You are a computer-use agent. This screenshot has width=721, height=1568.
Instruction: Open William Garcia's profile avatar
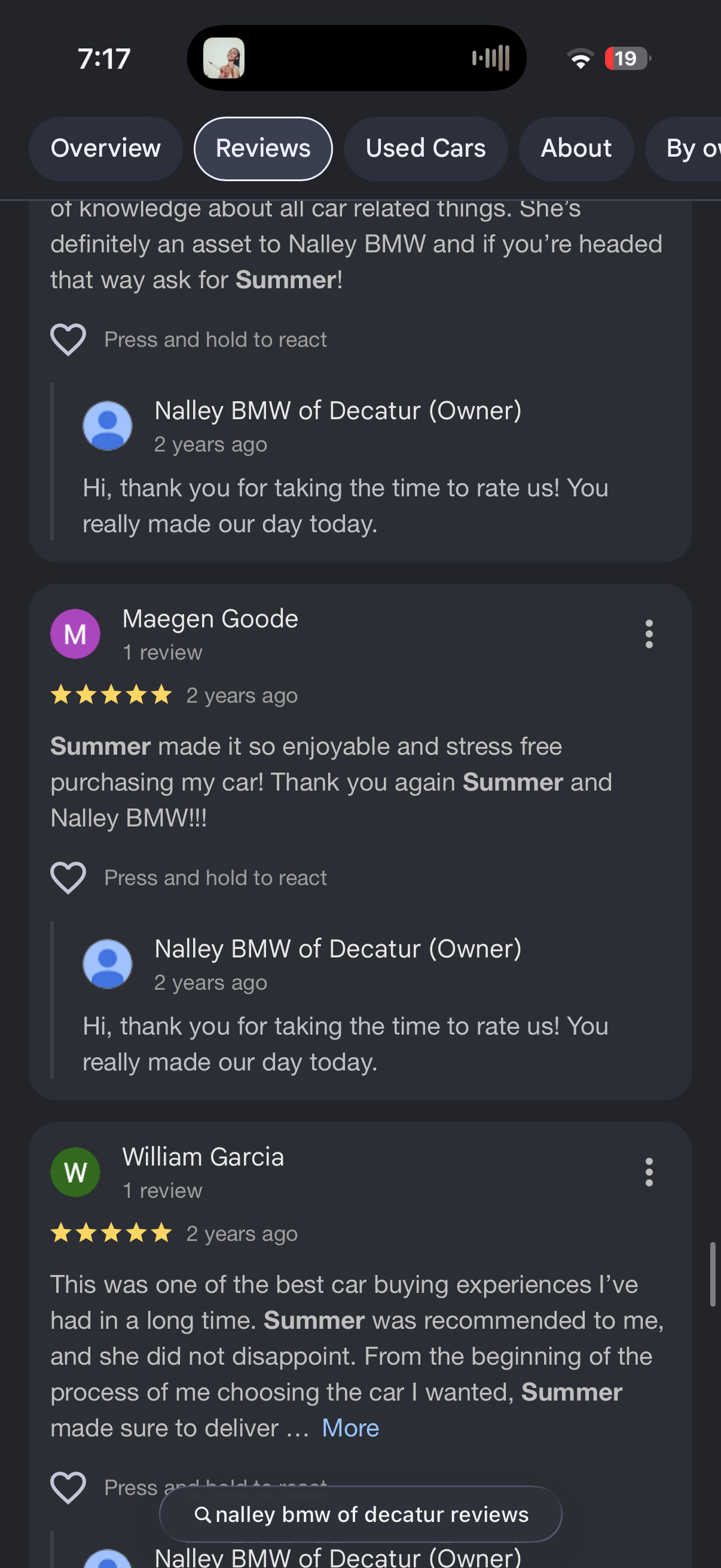[75, 1170]
